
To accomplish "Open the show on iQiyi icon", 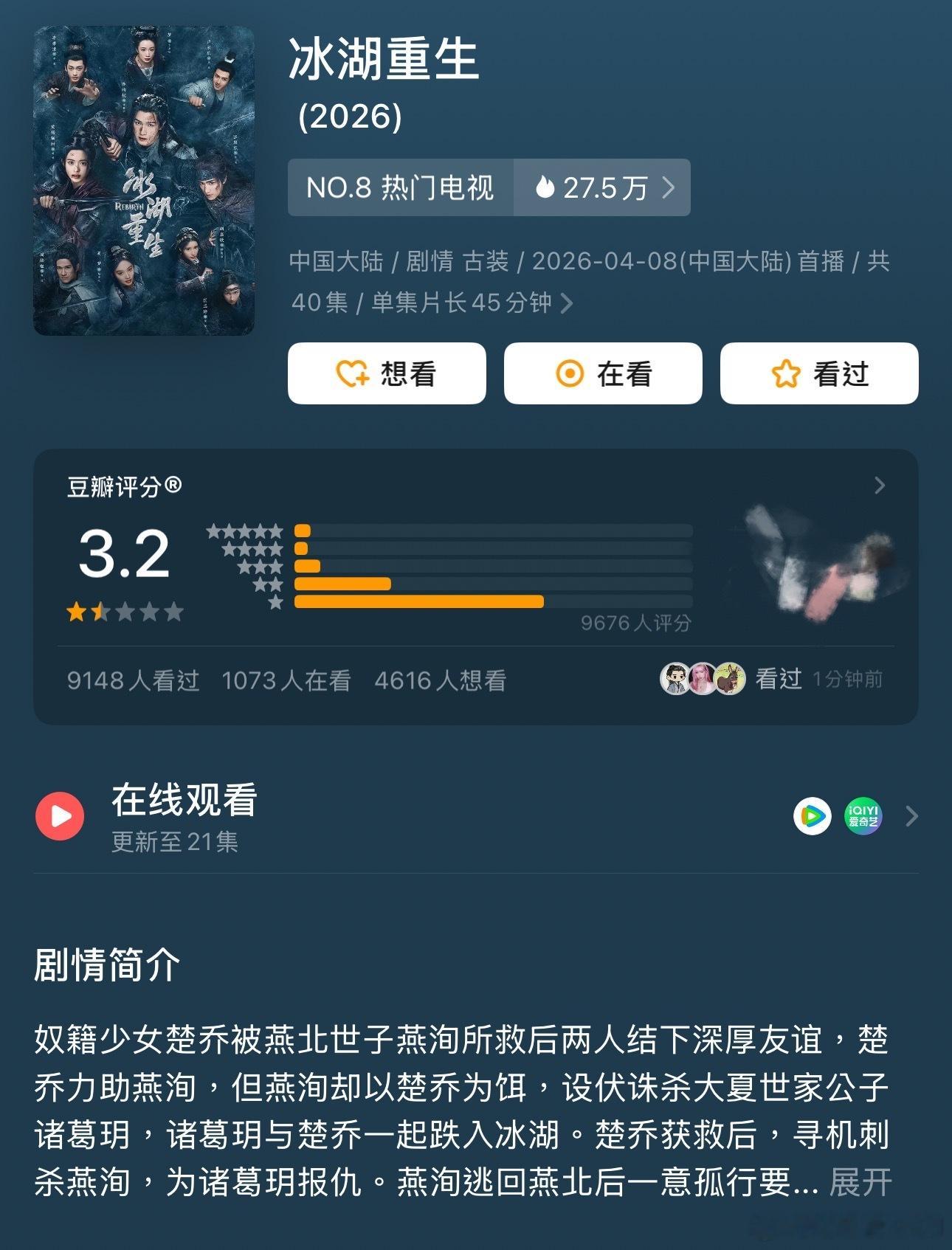I will click(866, 816).
